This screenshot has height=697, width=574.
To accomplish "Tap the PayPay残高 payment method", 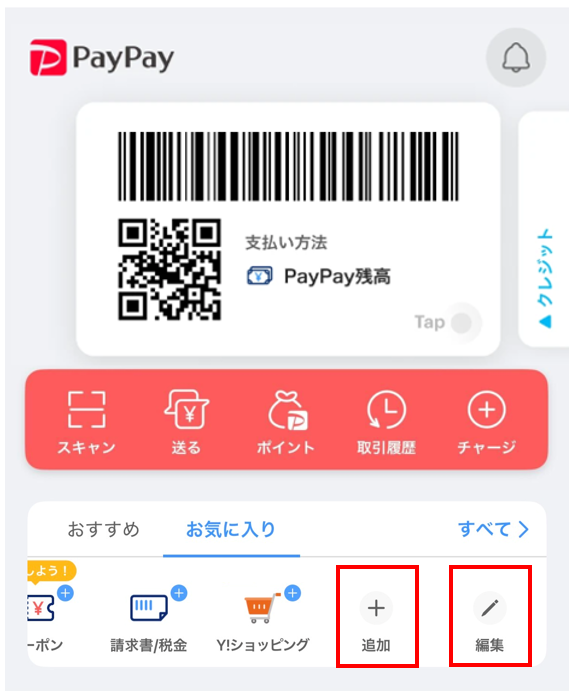I will click(x=319, y=276).
